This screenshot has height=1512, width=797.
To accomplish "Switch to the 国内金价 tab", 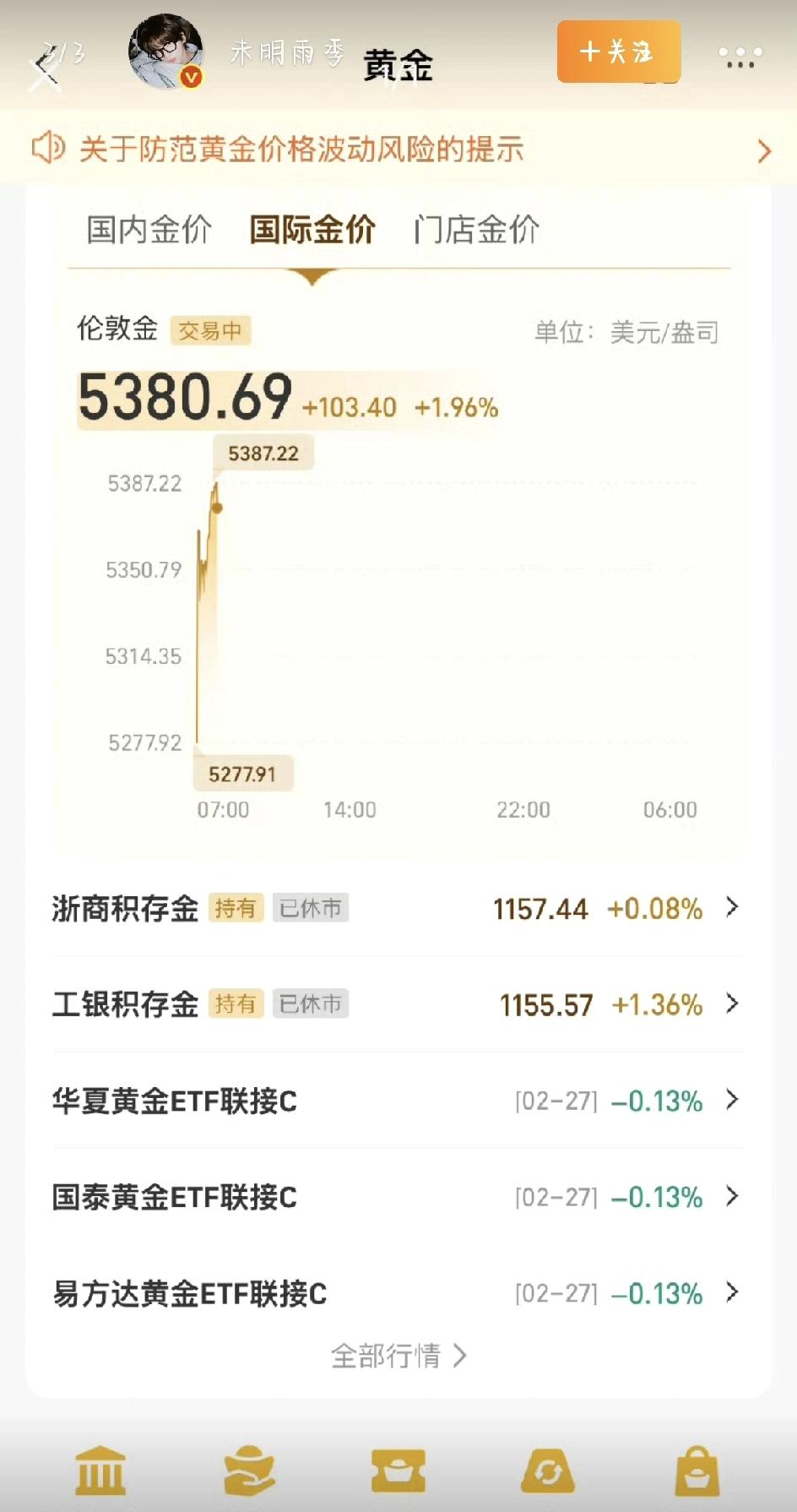I will [148, 229].
